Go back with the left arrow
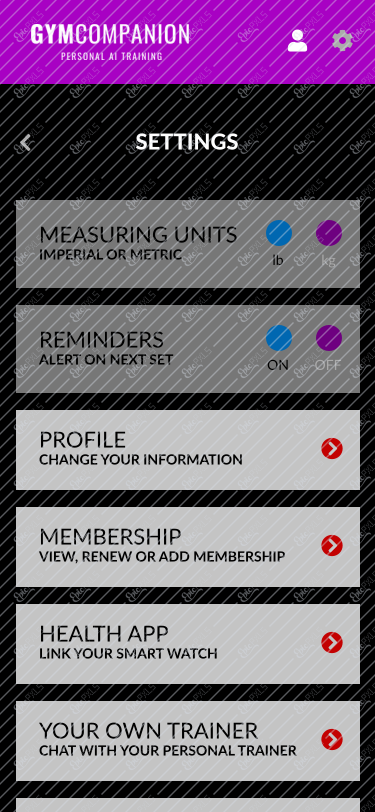The height and width of the screenshot is (812, 375). pyautogui.click(x=25, y=142)
